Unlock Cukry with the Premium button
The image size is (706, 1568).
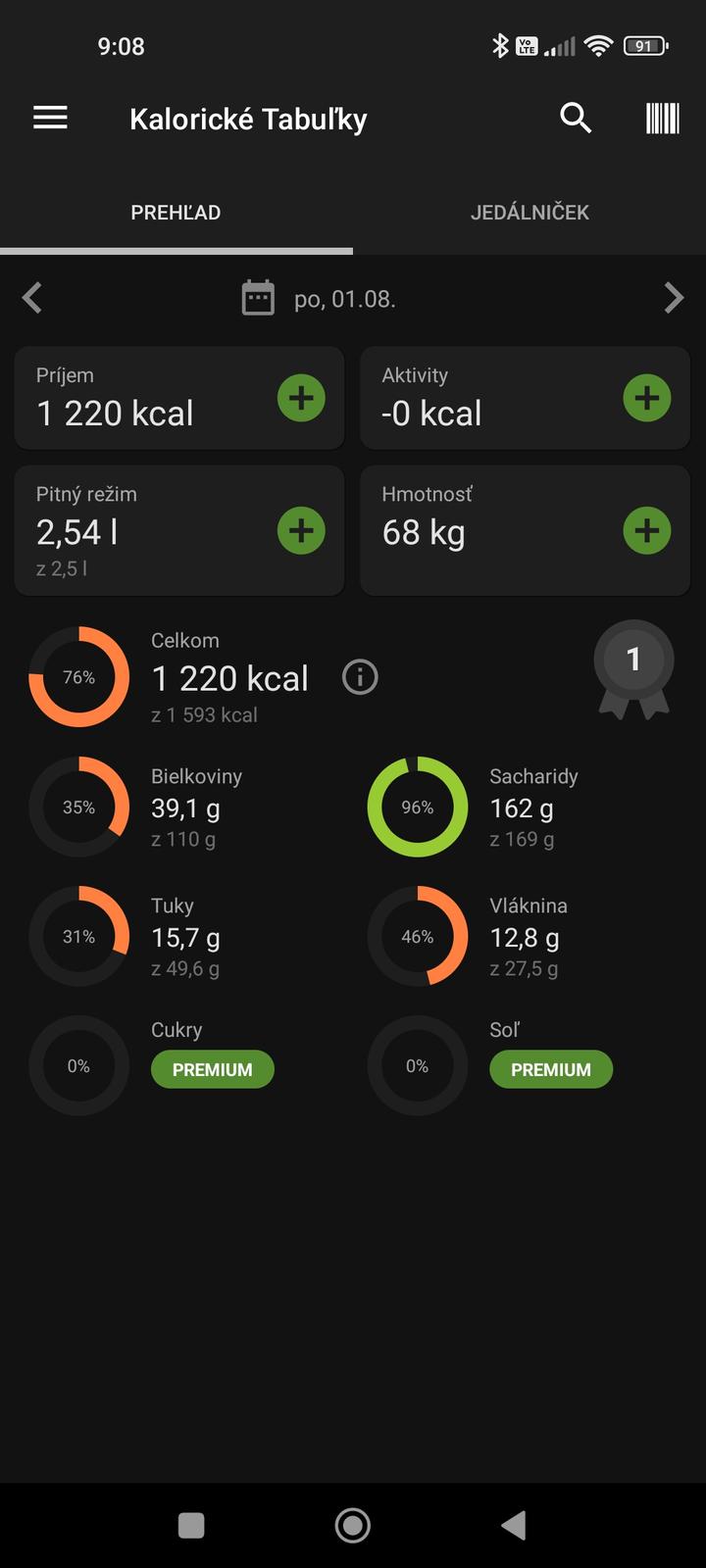213,1070
